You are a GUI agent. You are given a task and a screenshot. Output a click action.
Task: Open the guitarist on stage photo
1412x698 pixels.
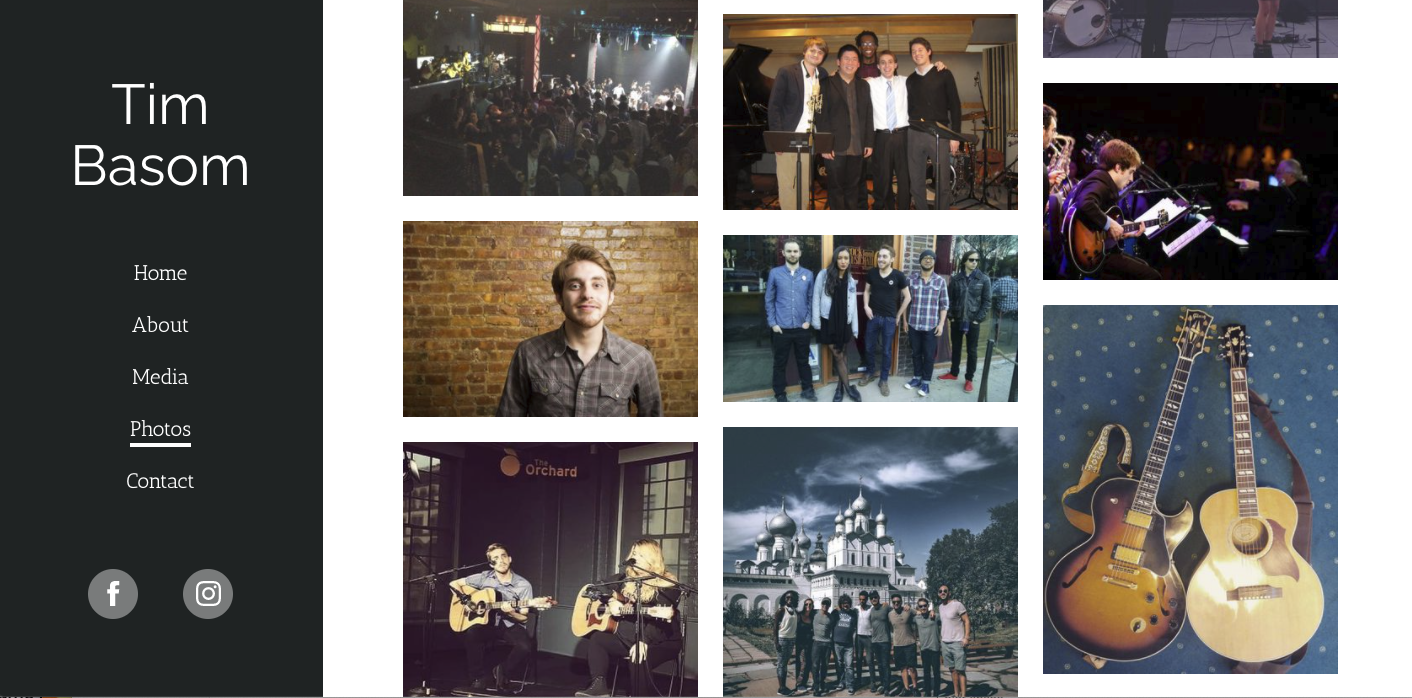(x=1190, y=181)
